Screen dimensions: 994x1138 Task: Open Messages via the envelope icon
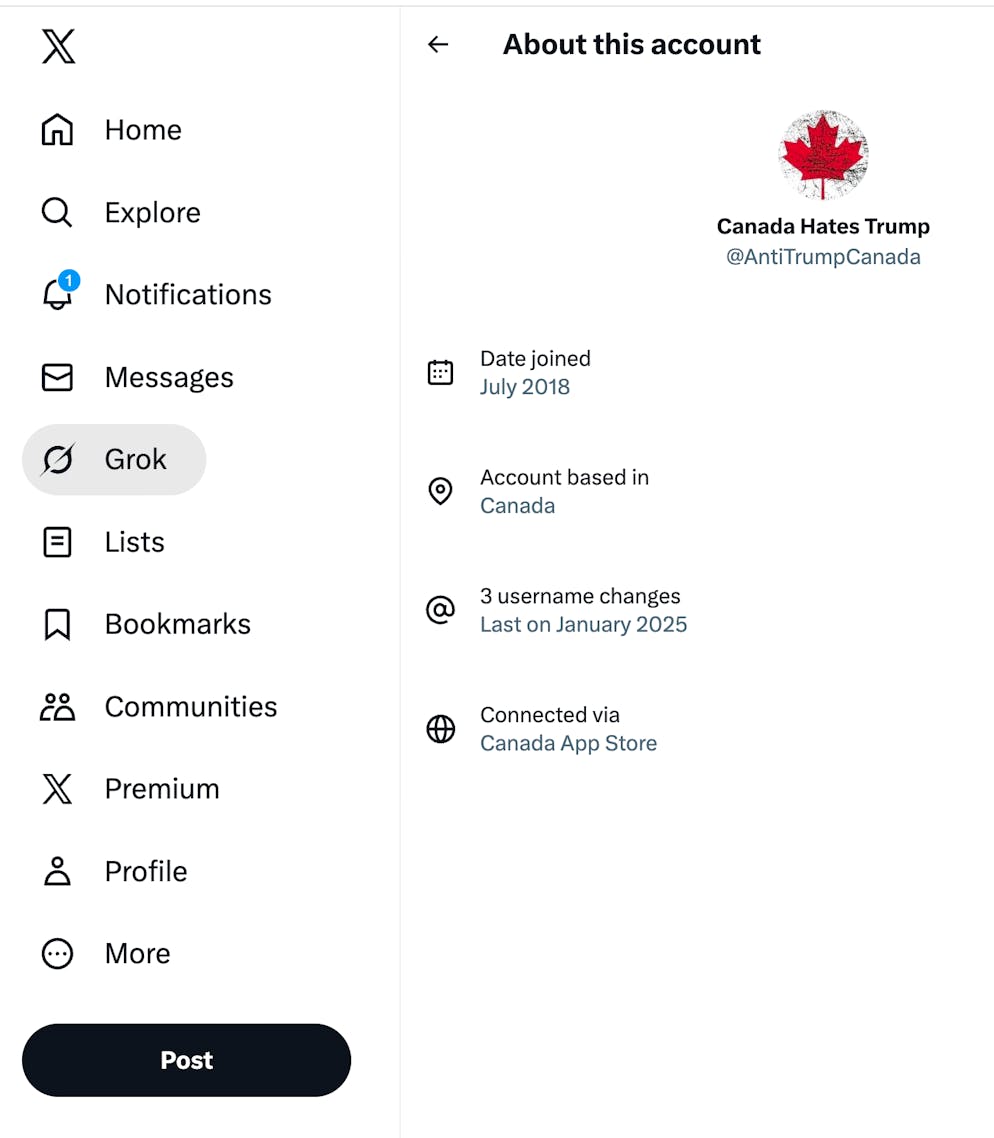57,377
